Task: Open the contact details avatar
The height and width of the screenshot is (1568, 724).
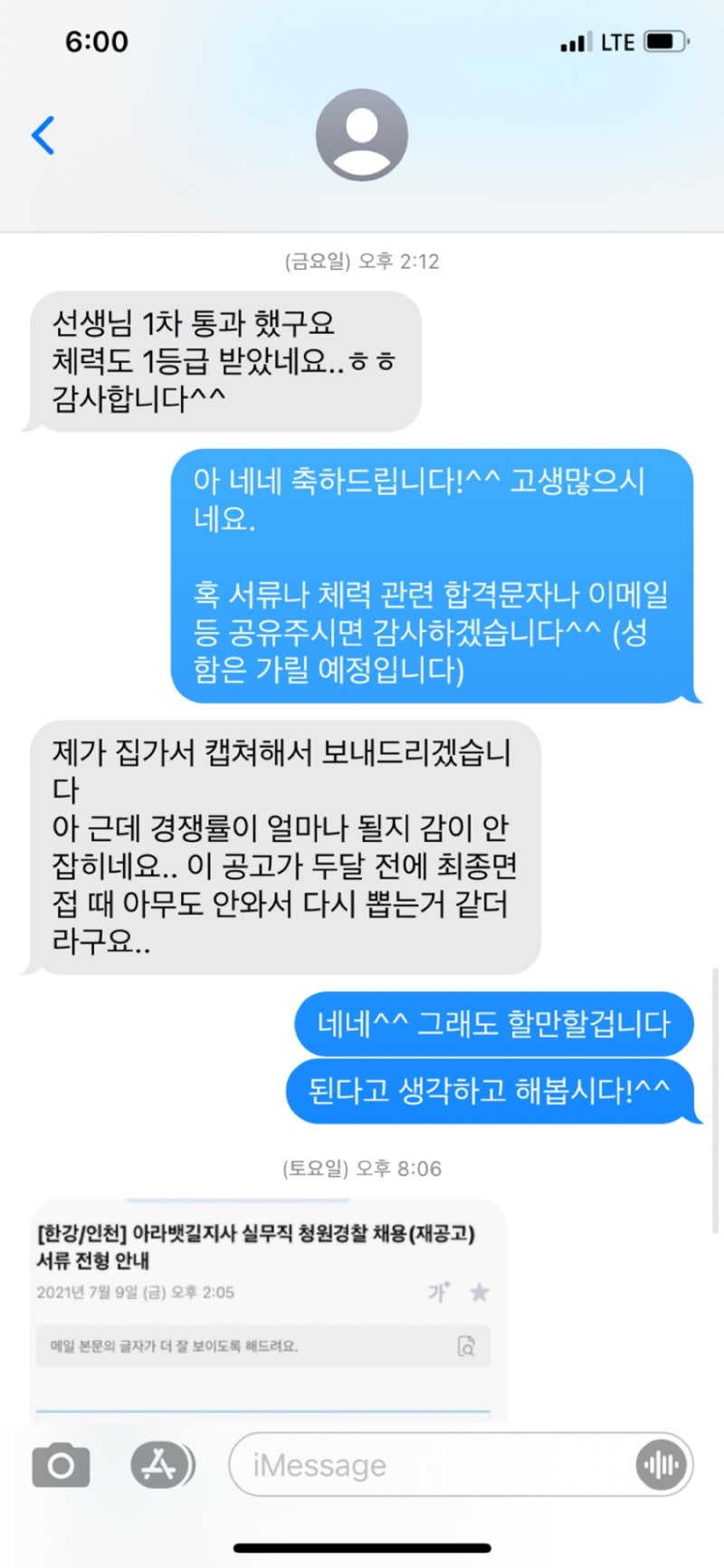Action: [361, 136]
